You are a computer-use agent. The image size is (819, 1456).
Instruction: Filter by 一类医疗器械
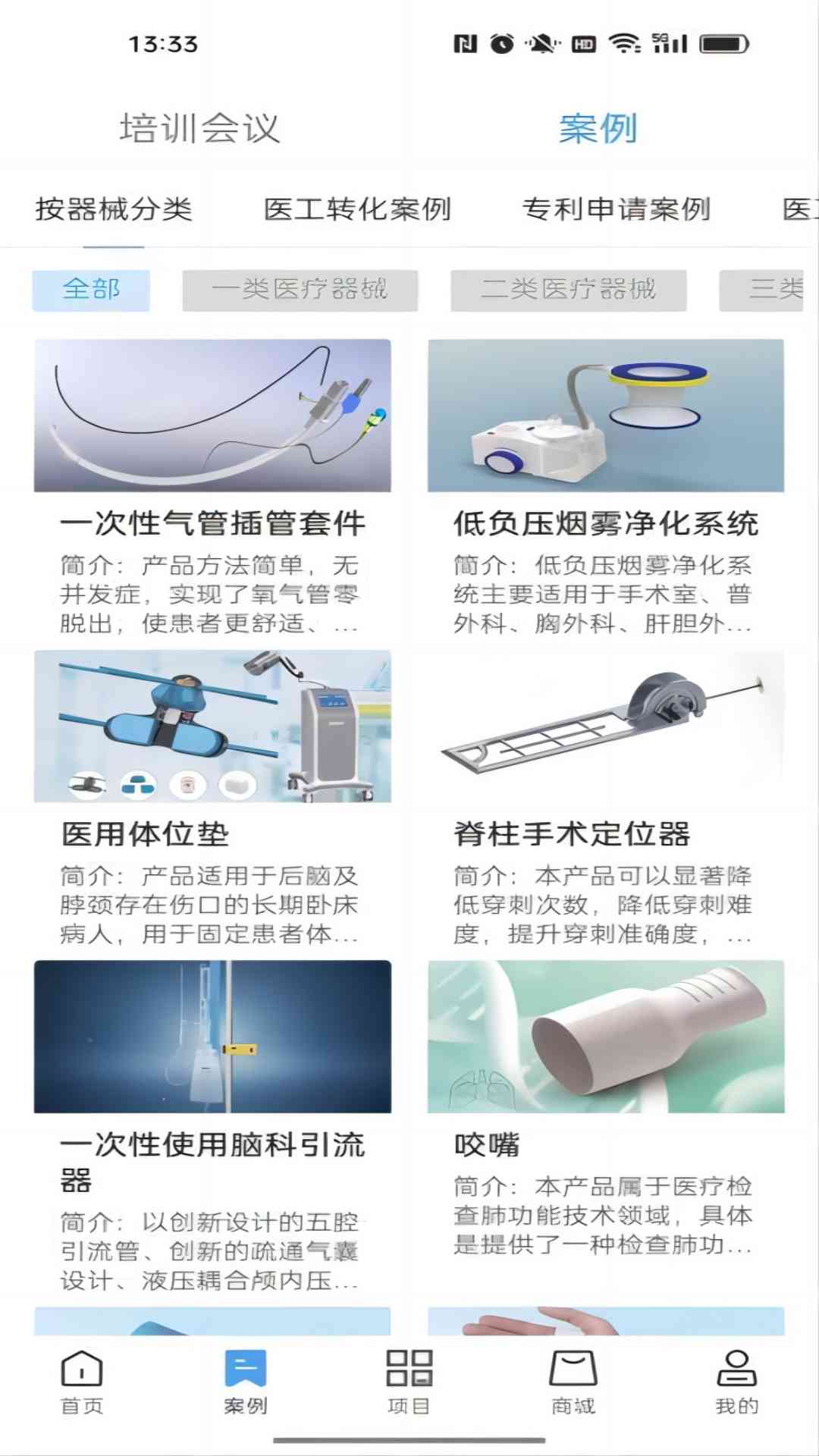coord(300,290)
